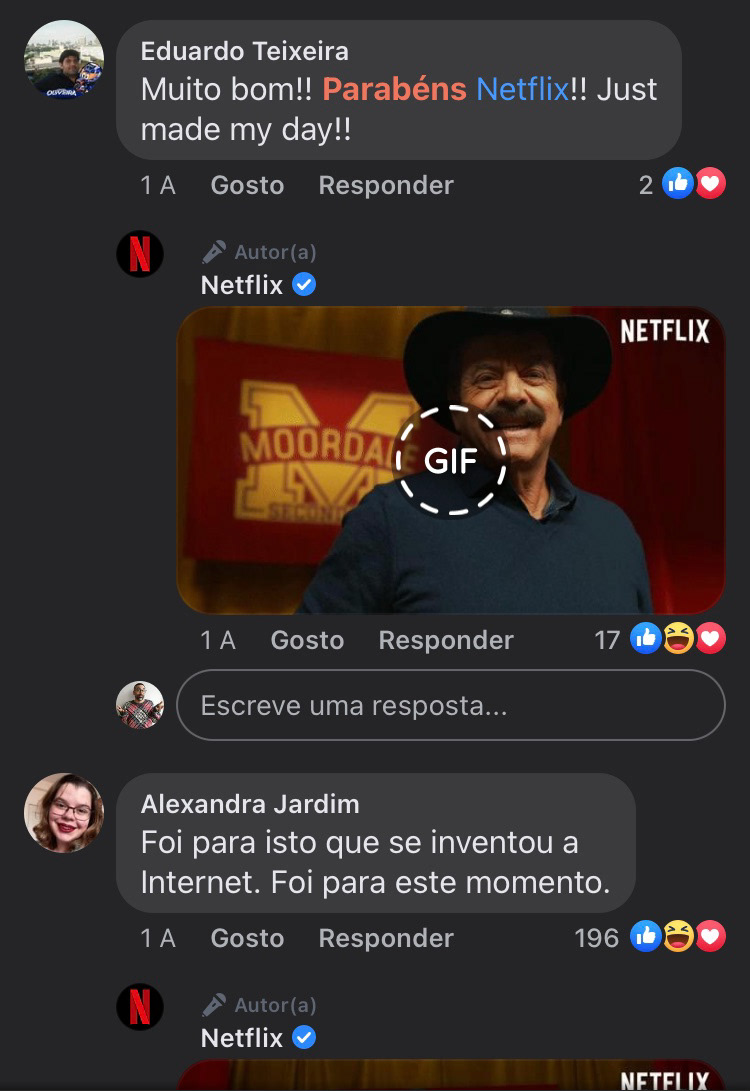Open Alexandra Jardim's profile name

click(x=250, y=804)
